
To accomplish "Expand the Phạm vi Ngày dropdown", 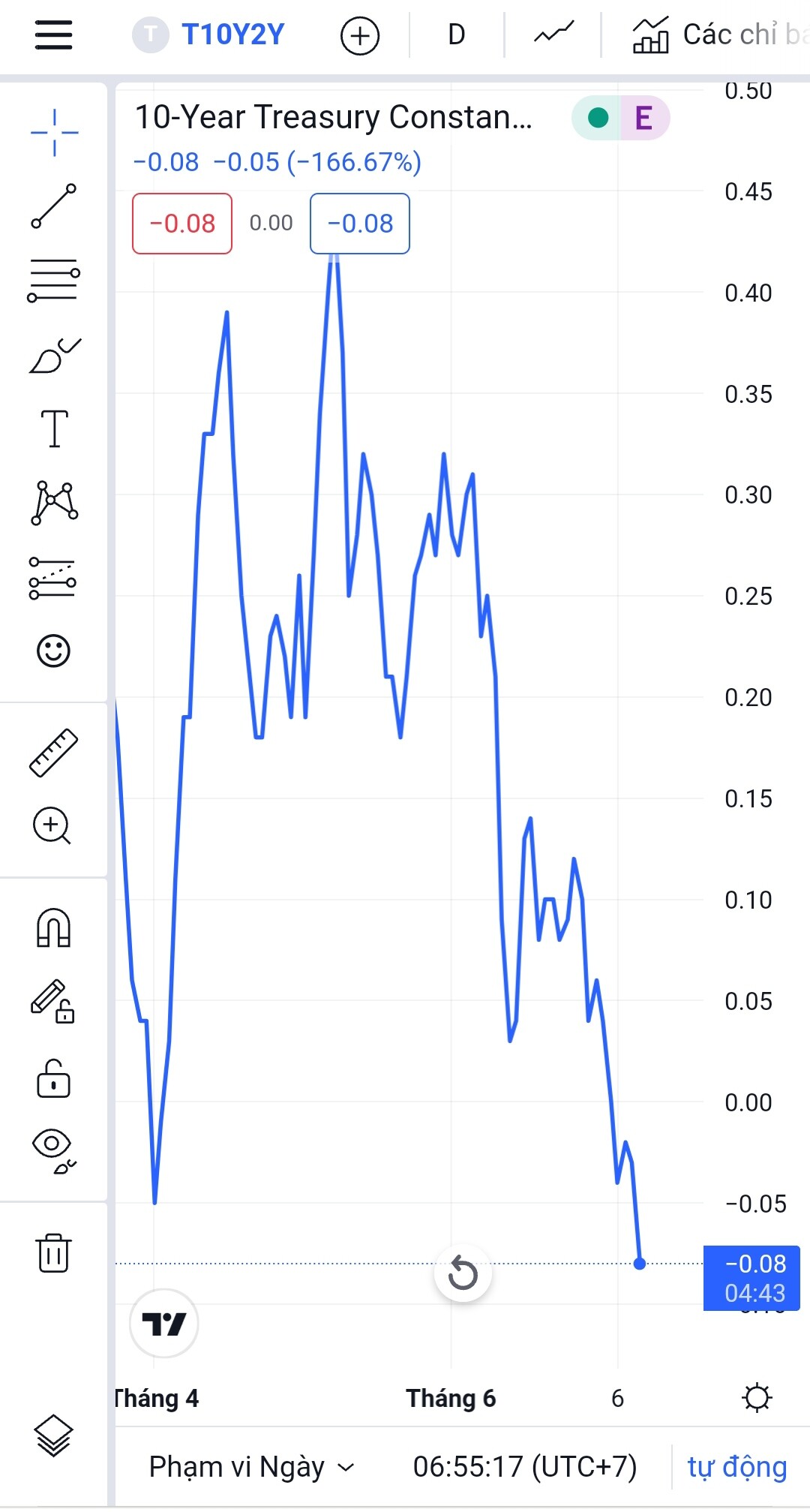I will 251,1466.
